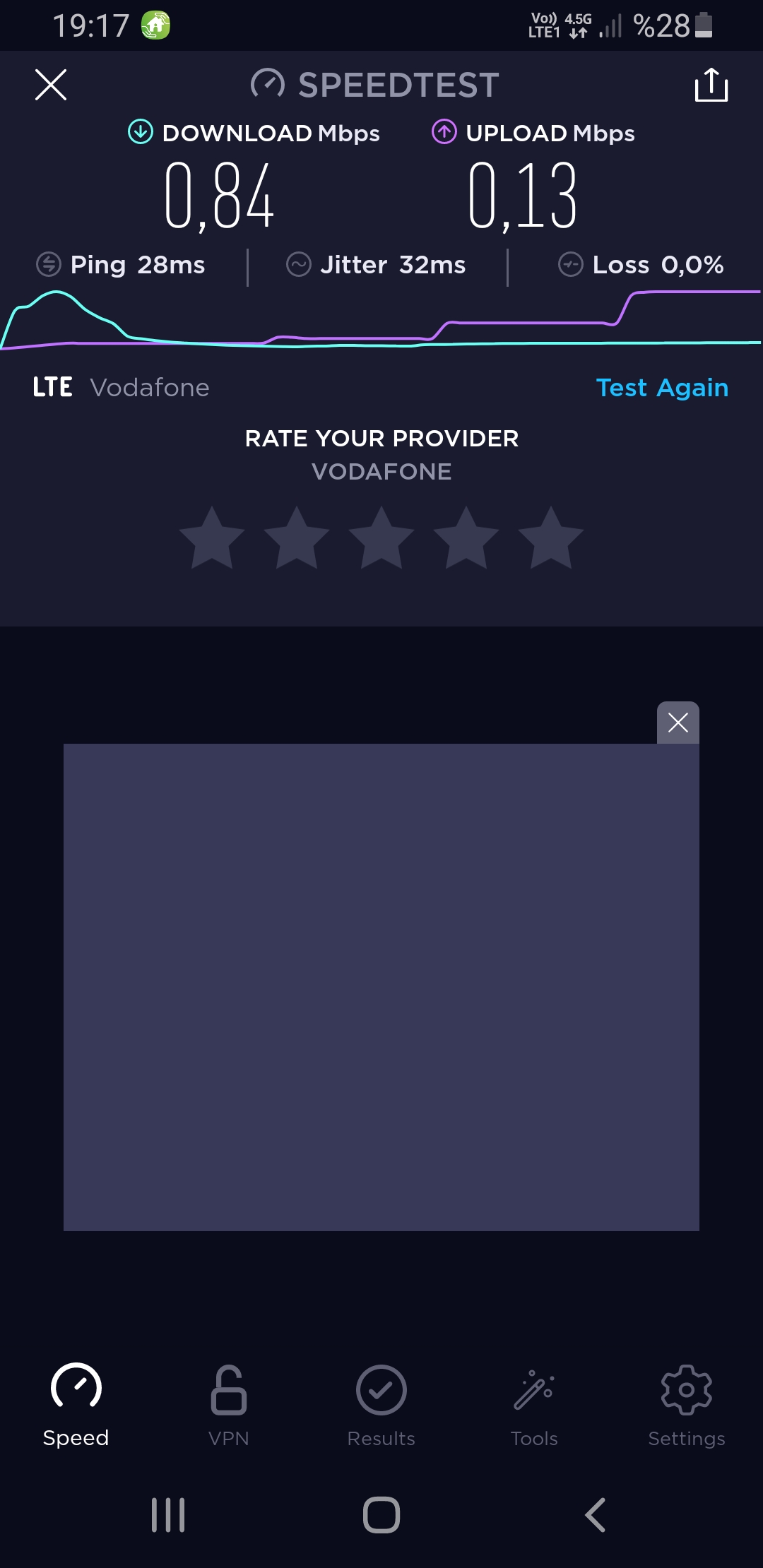The height and width of the screenshot is (1568, 763).
Task: Share the speed test result
Action: 711,85
